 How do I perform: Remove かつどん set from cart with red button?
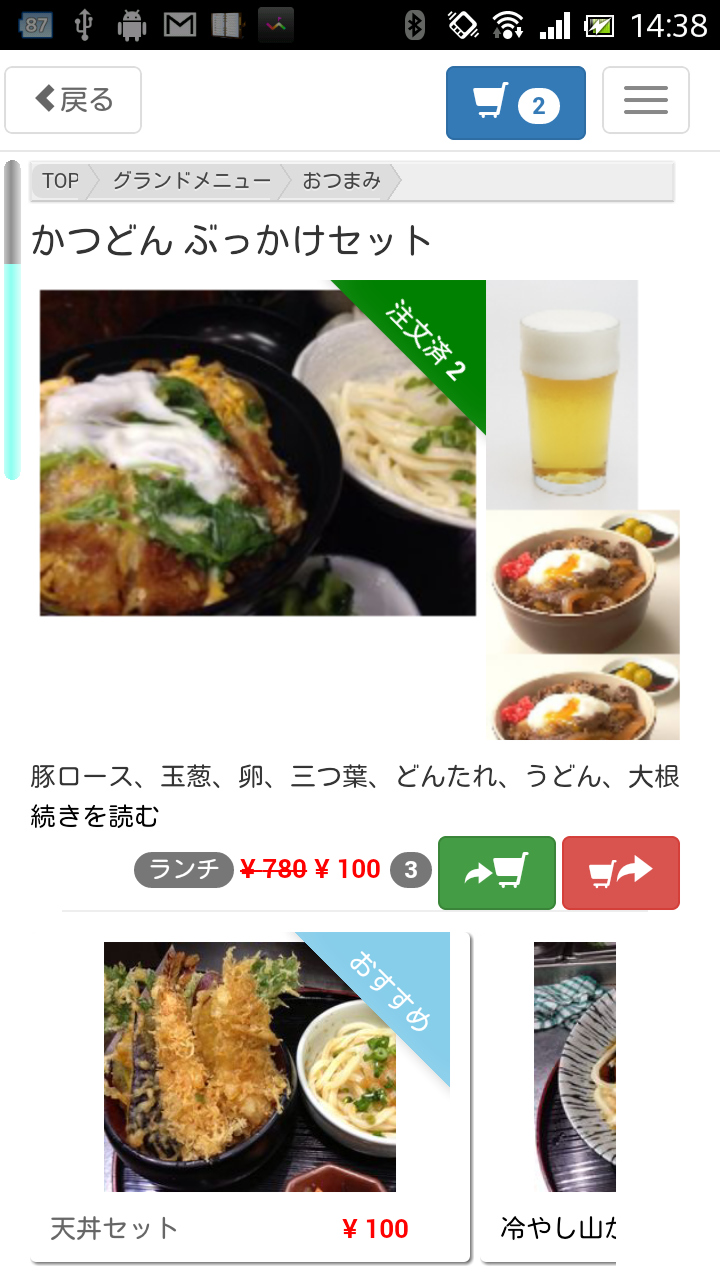pos(621,873)
